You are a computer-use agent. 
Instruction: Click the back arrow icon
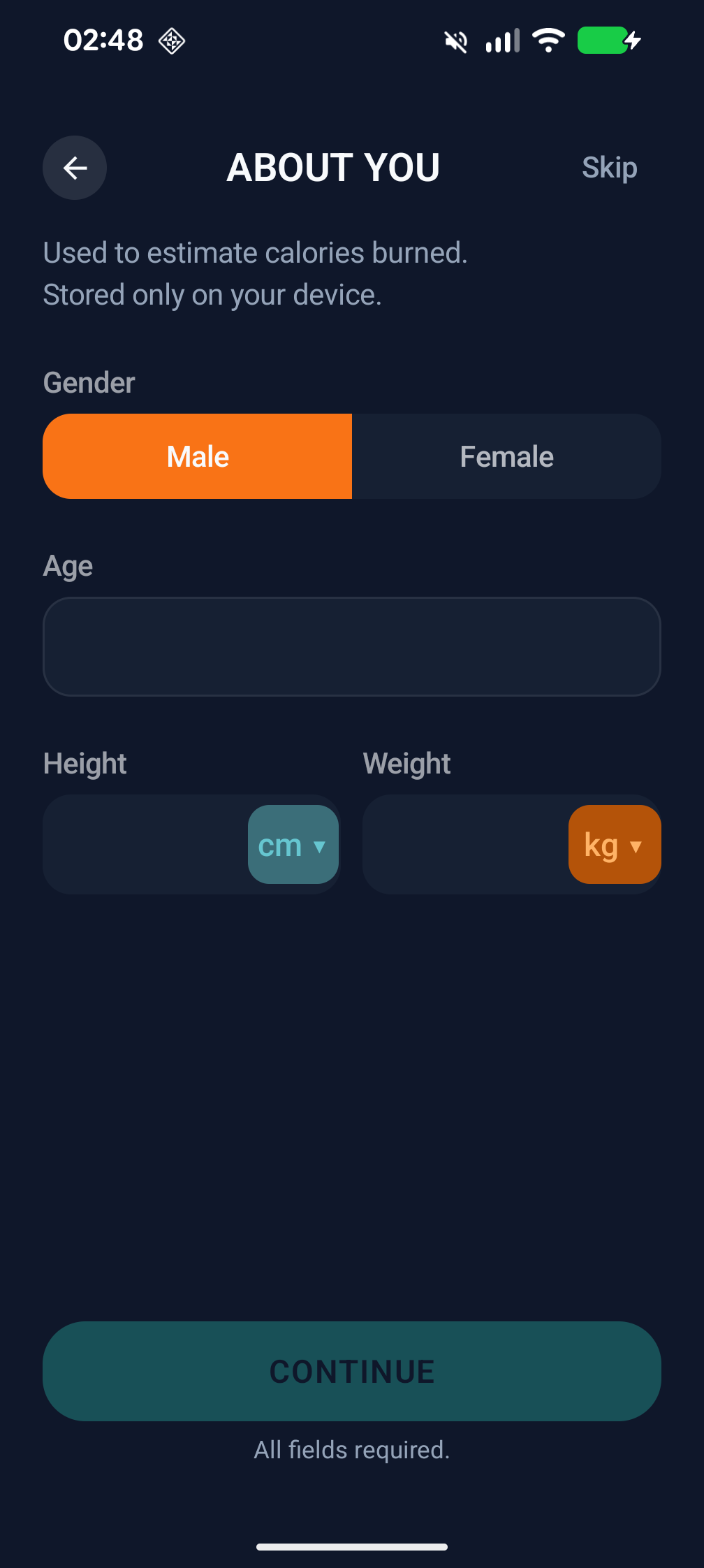pyautogui.click(x=74, y=168)
